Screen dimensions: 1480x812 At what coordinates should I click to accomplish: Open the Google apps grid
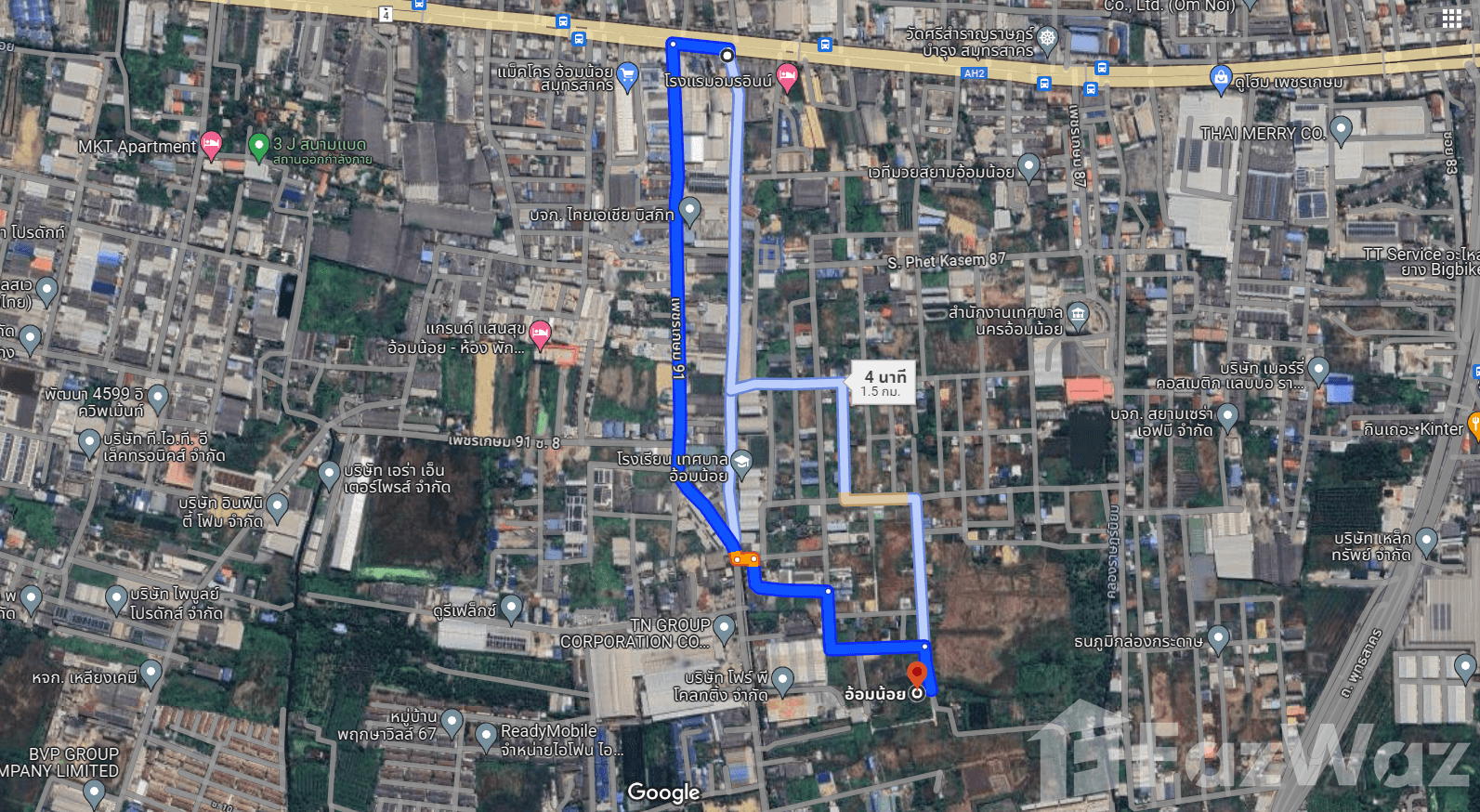click(x=1451, y=19)
